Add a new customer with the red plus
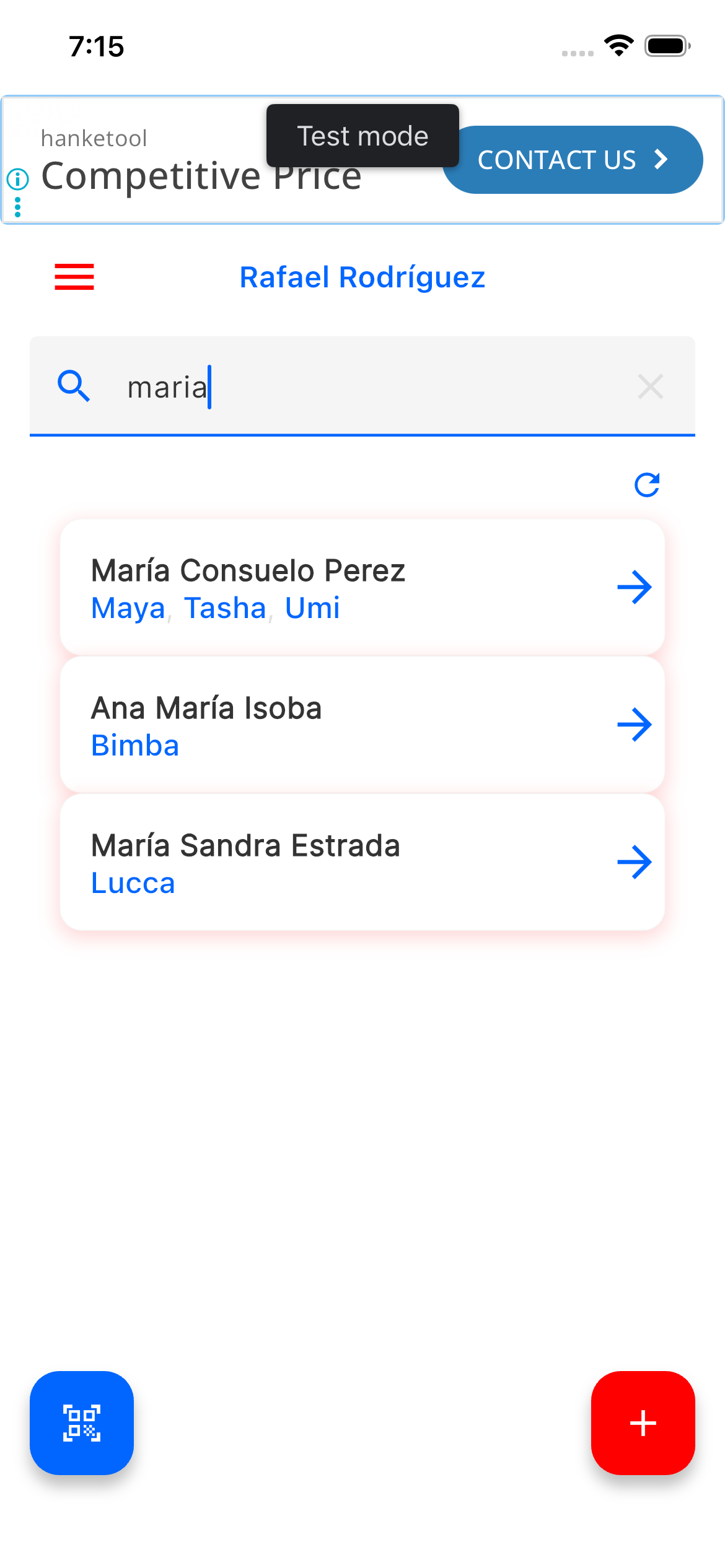Screen dimensions: 725x1568 [x=643, y=1422]
